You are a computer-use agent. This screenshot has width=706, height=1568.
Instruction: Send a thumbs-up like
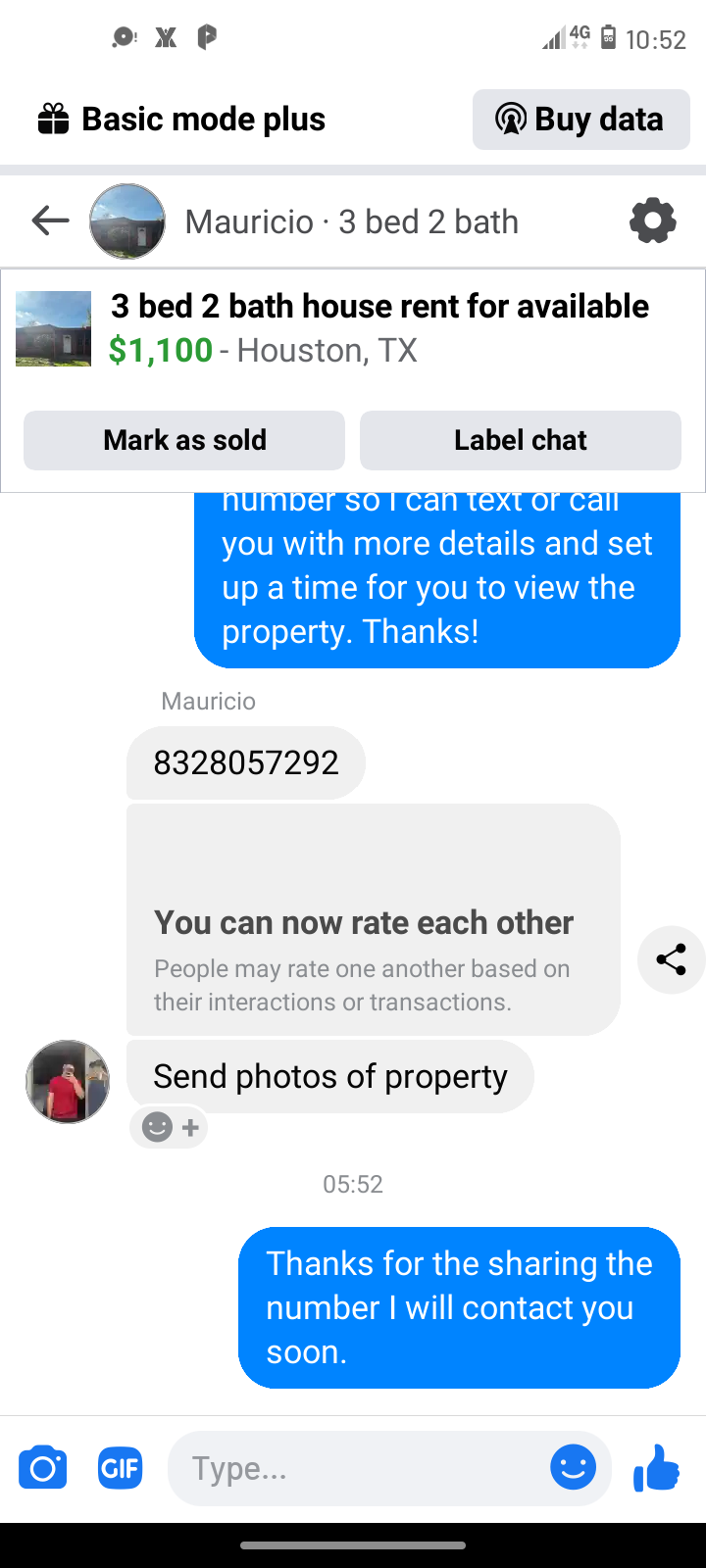pyautogui.click(x=657, y=1468)
